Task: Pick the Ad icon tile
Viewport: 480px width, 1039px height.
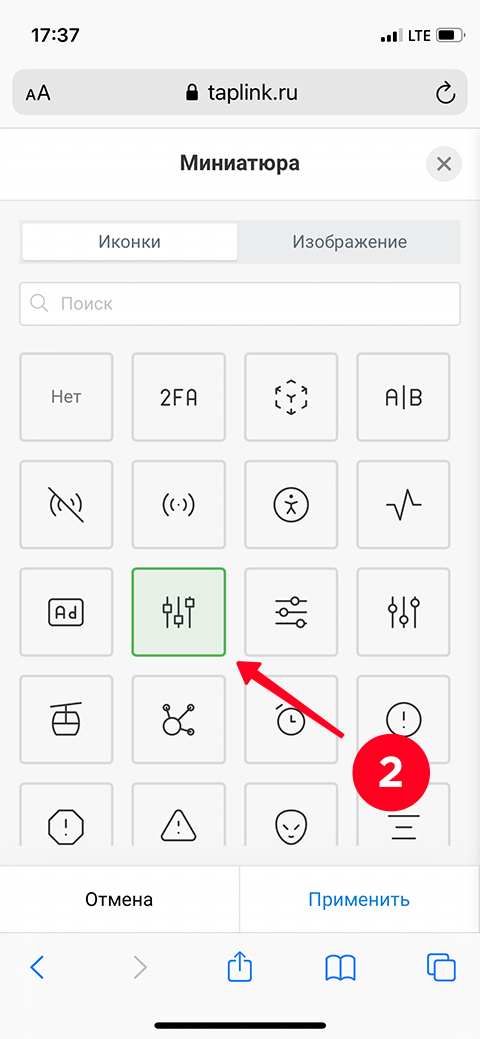Action: 66,612
